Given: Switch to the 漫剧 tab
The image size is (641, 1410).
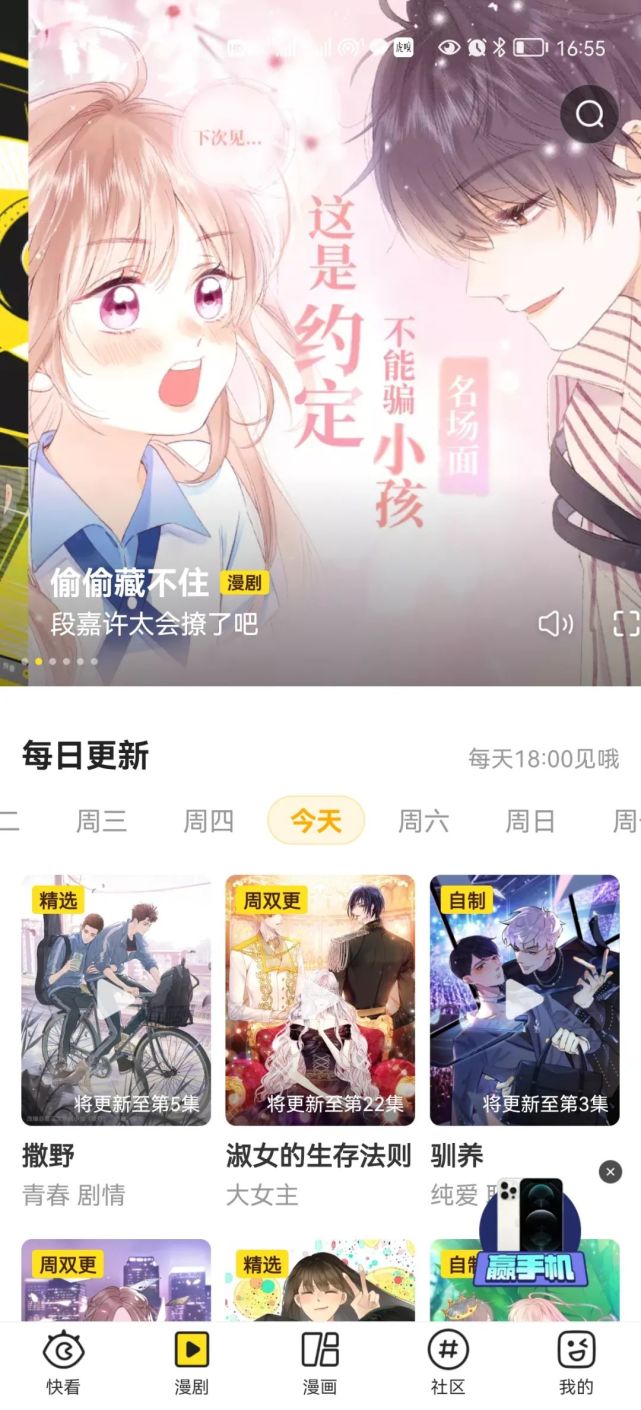Looking at the screenshot, I should point(191,1364).
